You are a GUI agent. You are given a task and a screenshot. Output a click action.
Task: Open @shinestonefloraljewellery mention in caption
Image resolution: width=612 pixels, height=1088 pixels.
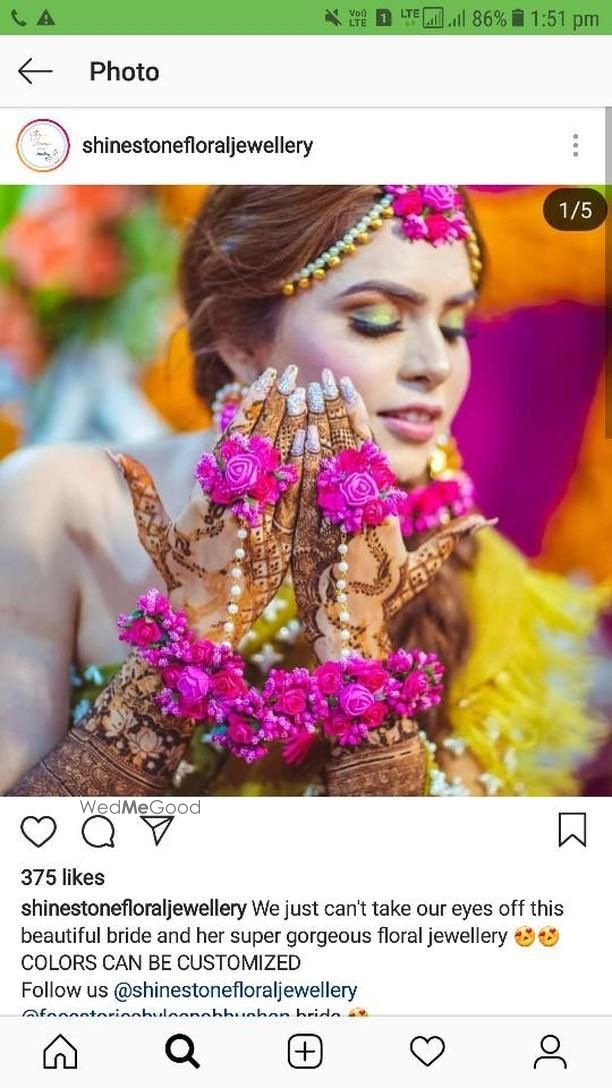tap(235, 990)
